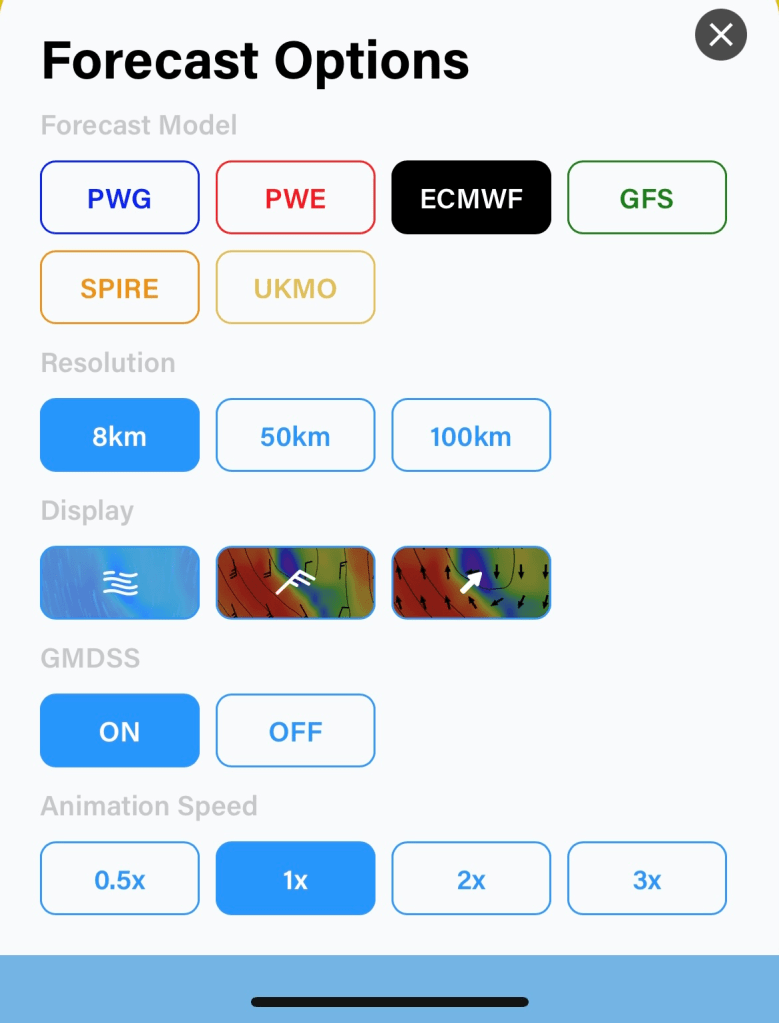The image size is (779, 1023).
Task: Set resolution to 8km
Action: point(120,436)
